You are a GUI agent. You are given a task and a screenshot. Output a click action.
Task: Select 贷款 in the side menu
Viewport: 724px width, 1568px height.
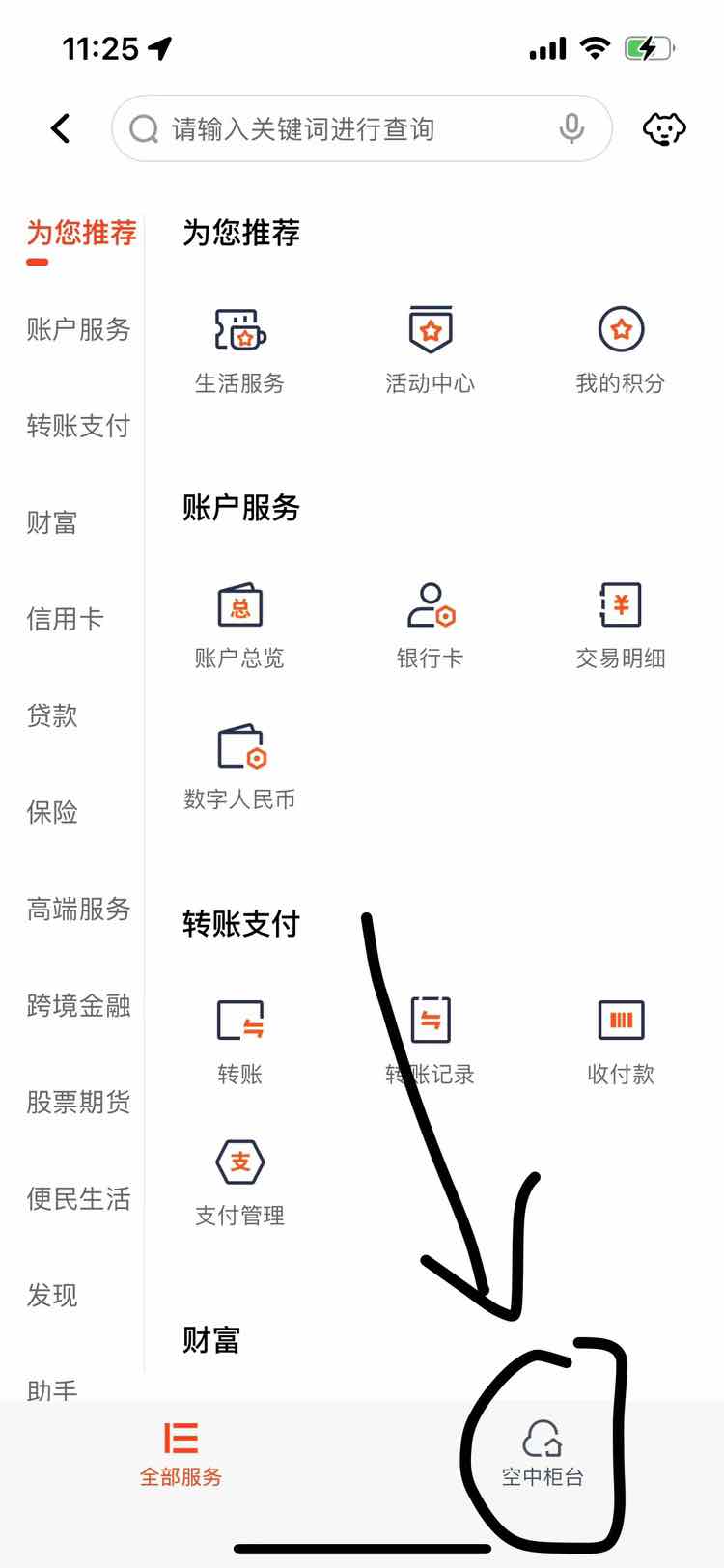coord(52,715)
